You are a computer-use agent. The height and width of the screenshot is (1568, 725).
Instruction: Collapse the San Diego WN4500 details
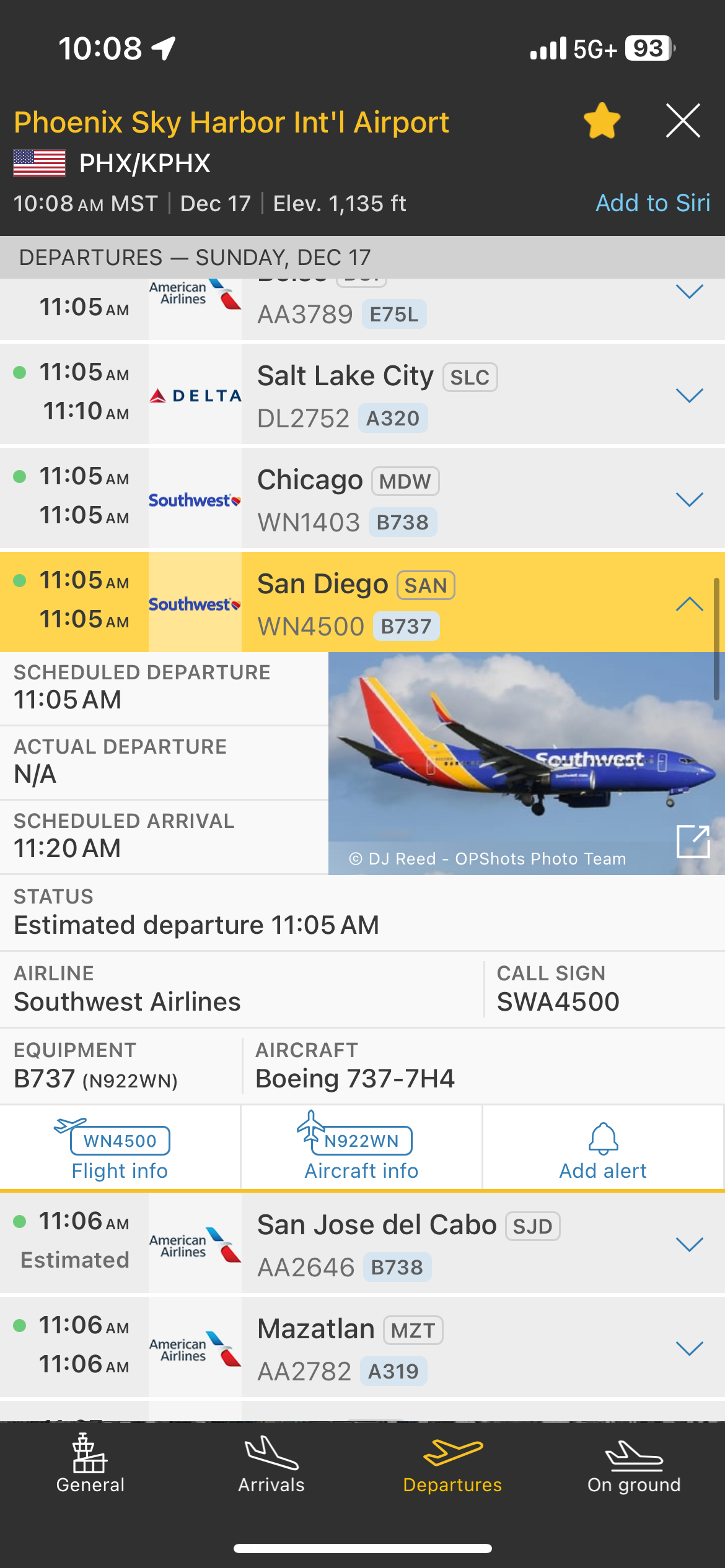(689, 603)
